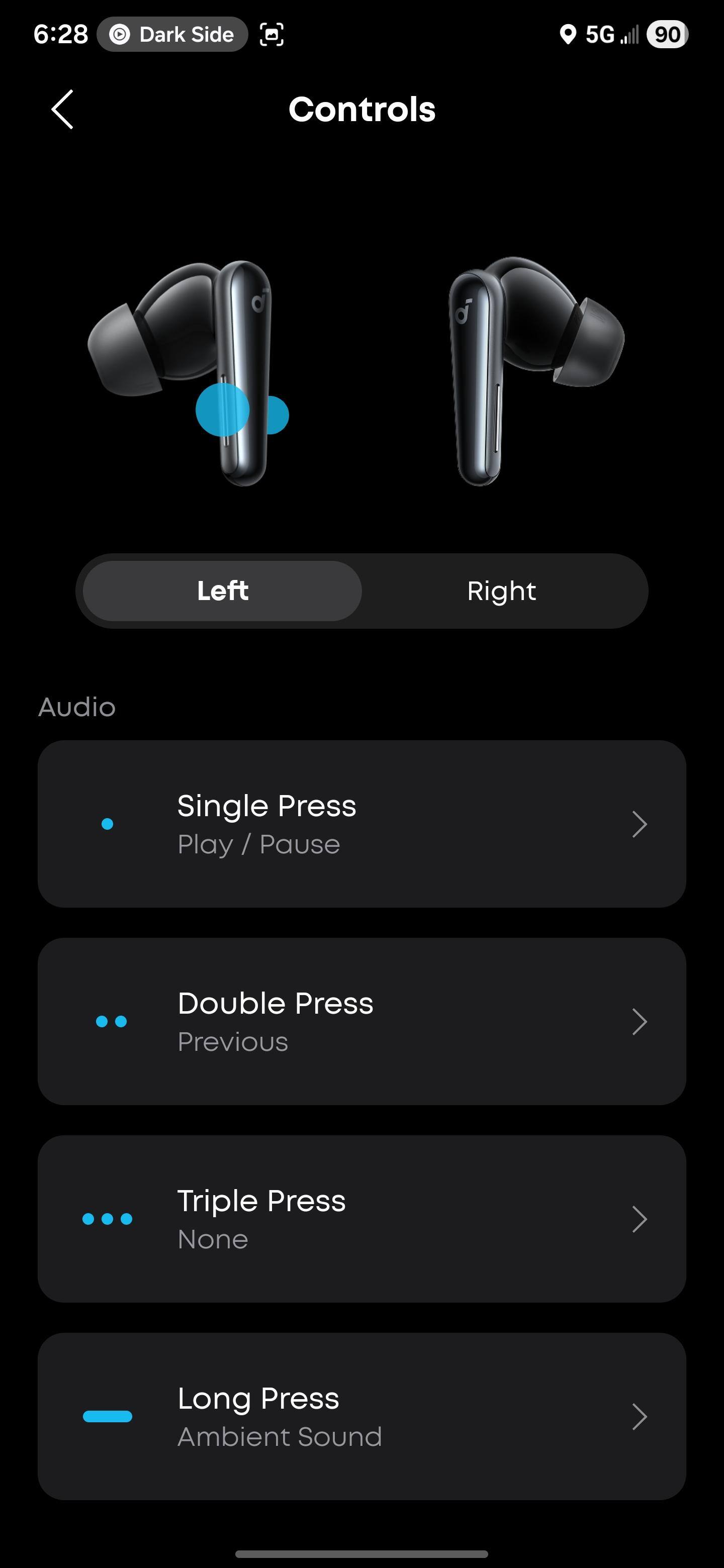Change the Double Press action
Image resolution: width=724 pixels, height=1568 pixels.
[361, 1021]
